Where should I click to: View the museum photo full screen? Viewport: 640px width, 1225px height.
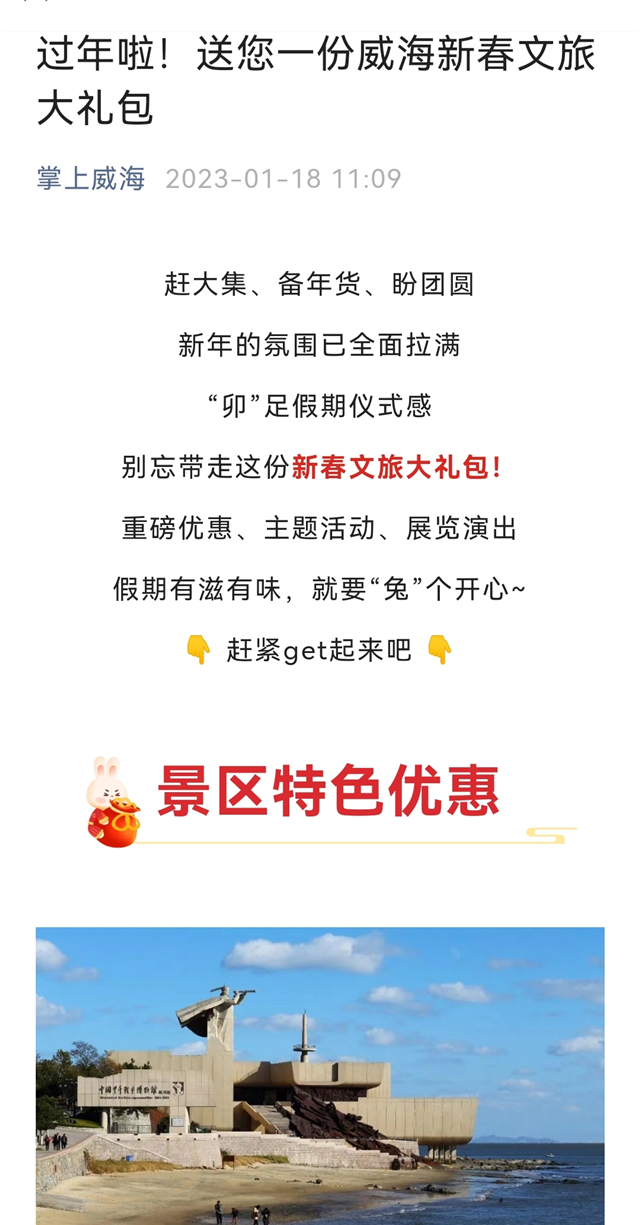click(x=320, y=1075)
